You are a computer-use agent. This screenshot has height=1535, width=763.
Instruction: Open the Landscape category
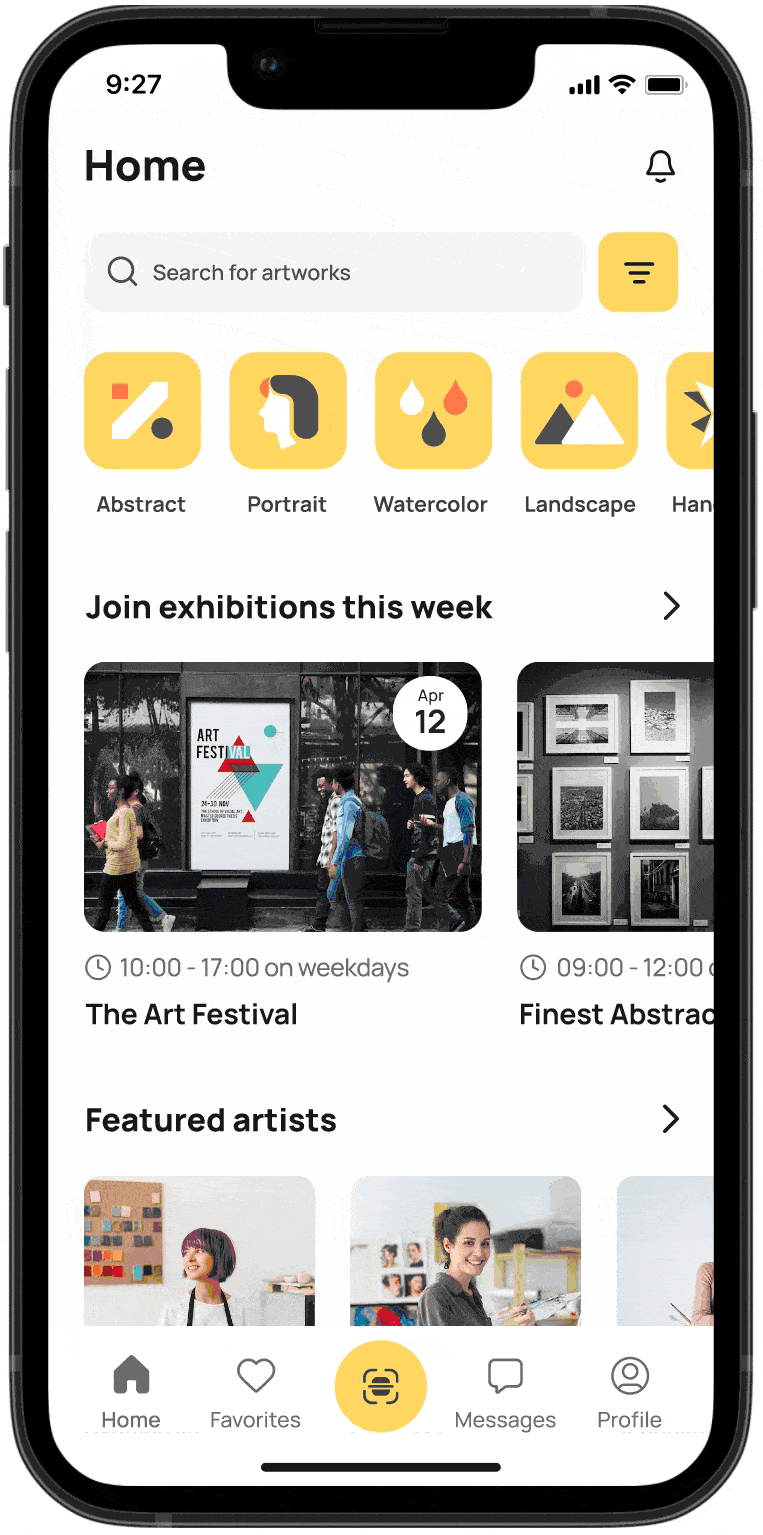tap(579, 411)
